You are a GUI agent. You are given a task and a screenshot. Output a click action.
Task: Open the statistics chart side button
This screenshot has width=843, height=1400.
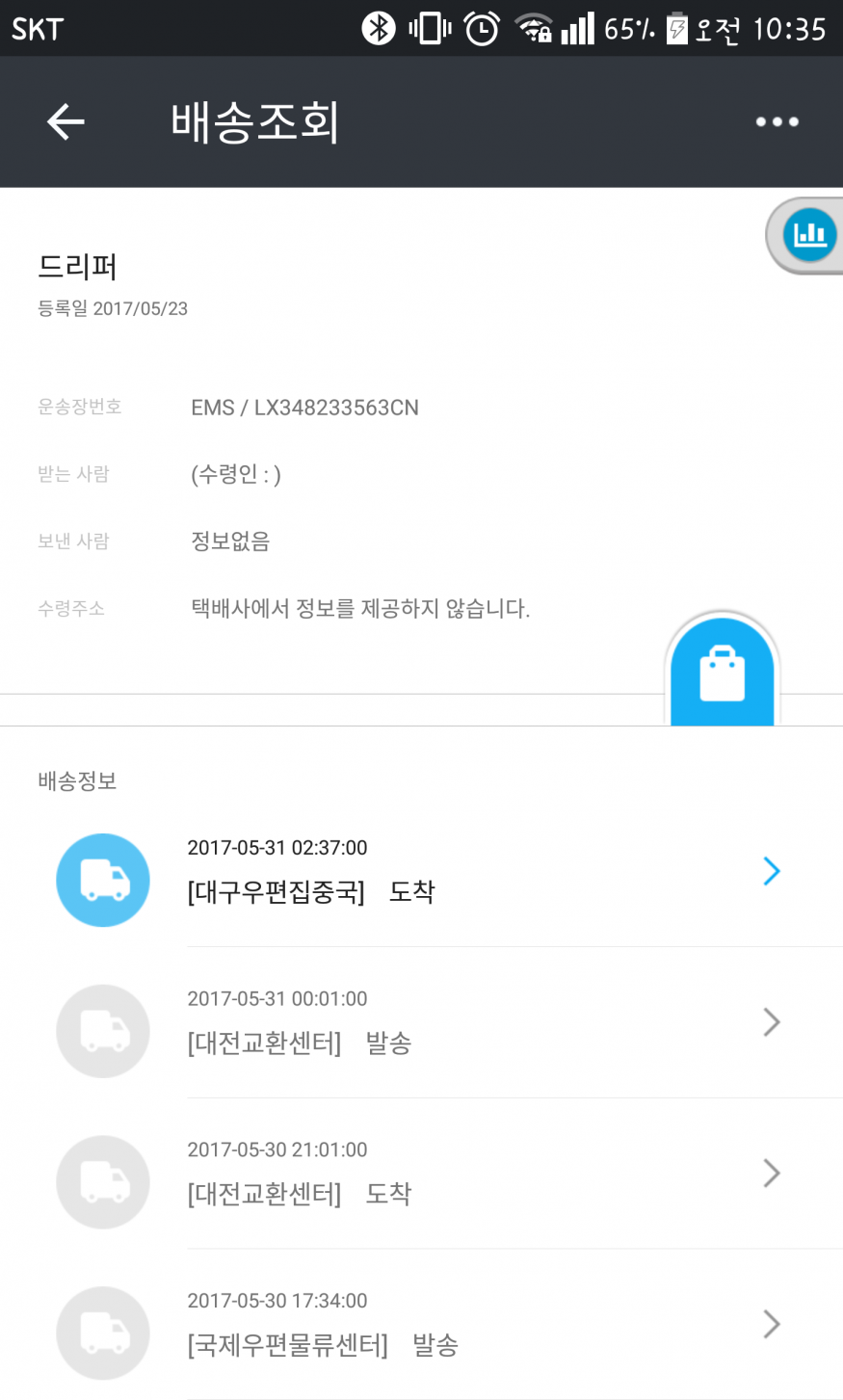[808, 235]
